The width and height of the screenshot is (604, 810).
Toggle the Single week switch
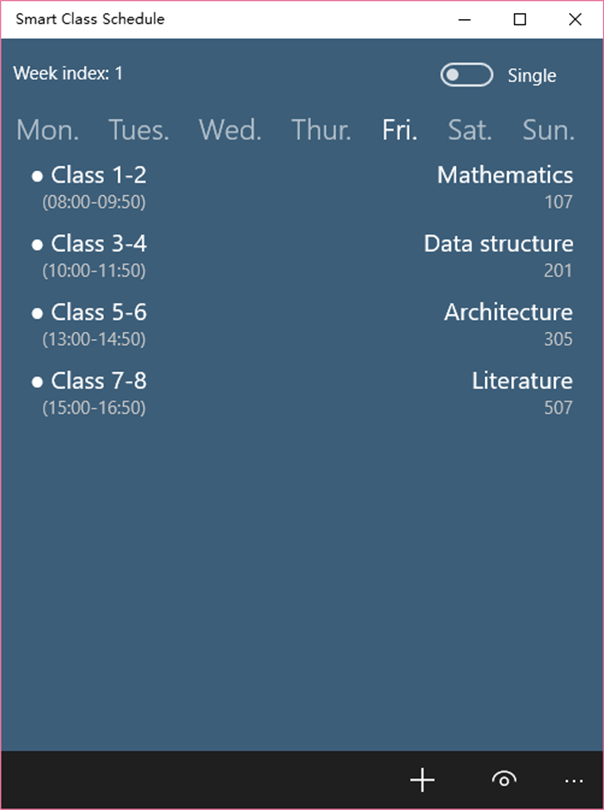467,75
